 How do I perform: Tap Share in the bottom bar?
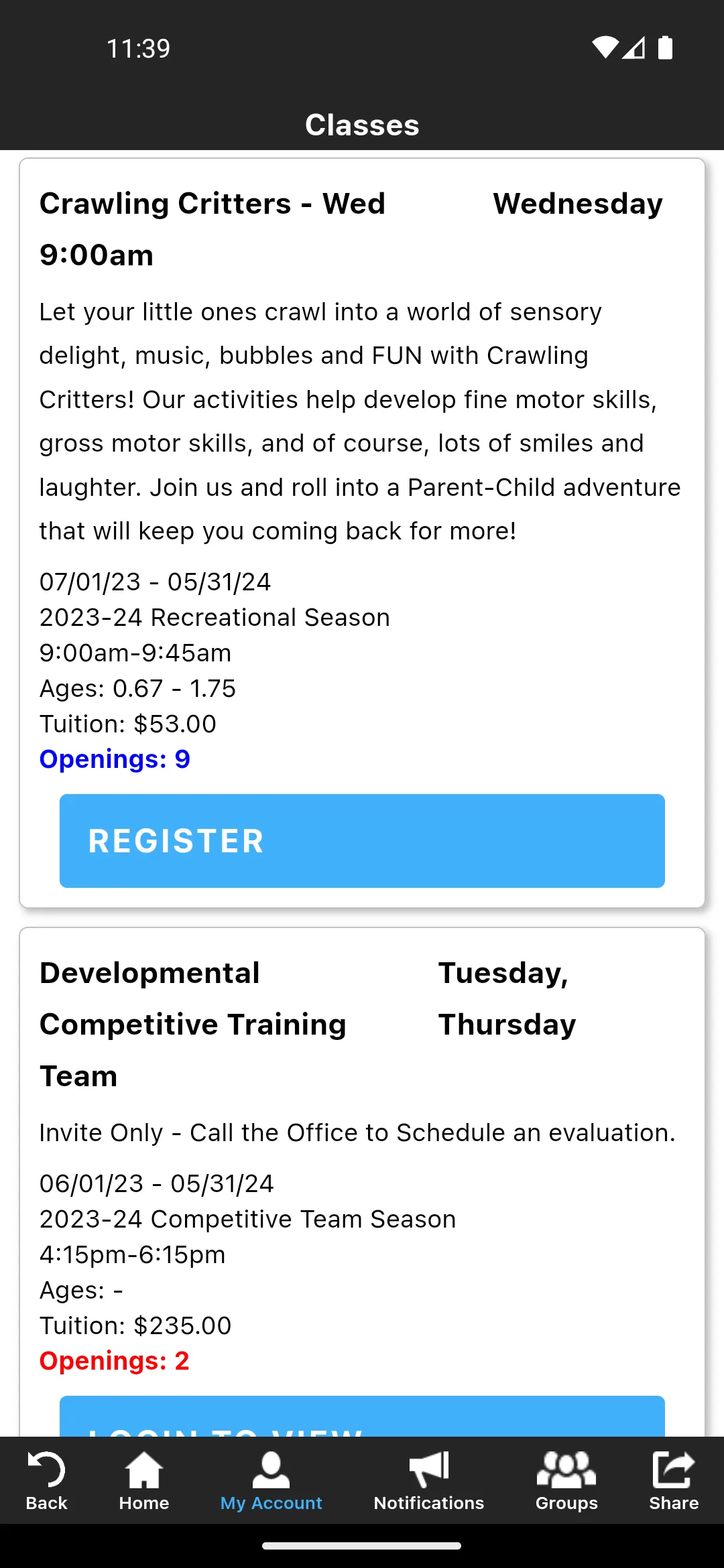click(674, 1481)
